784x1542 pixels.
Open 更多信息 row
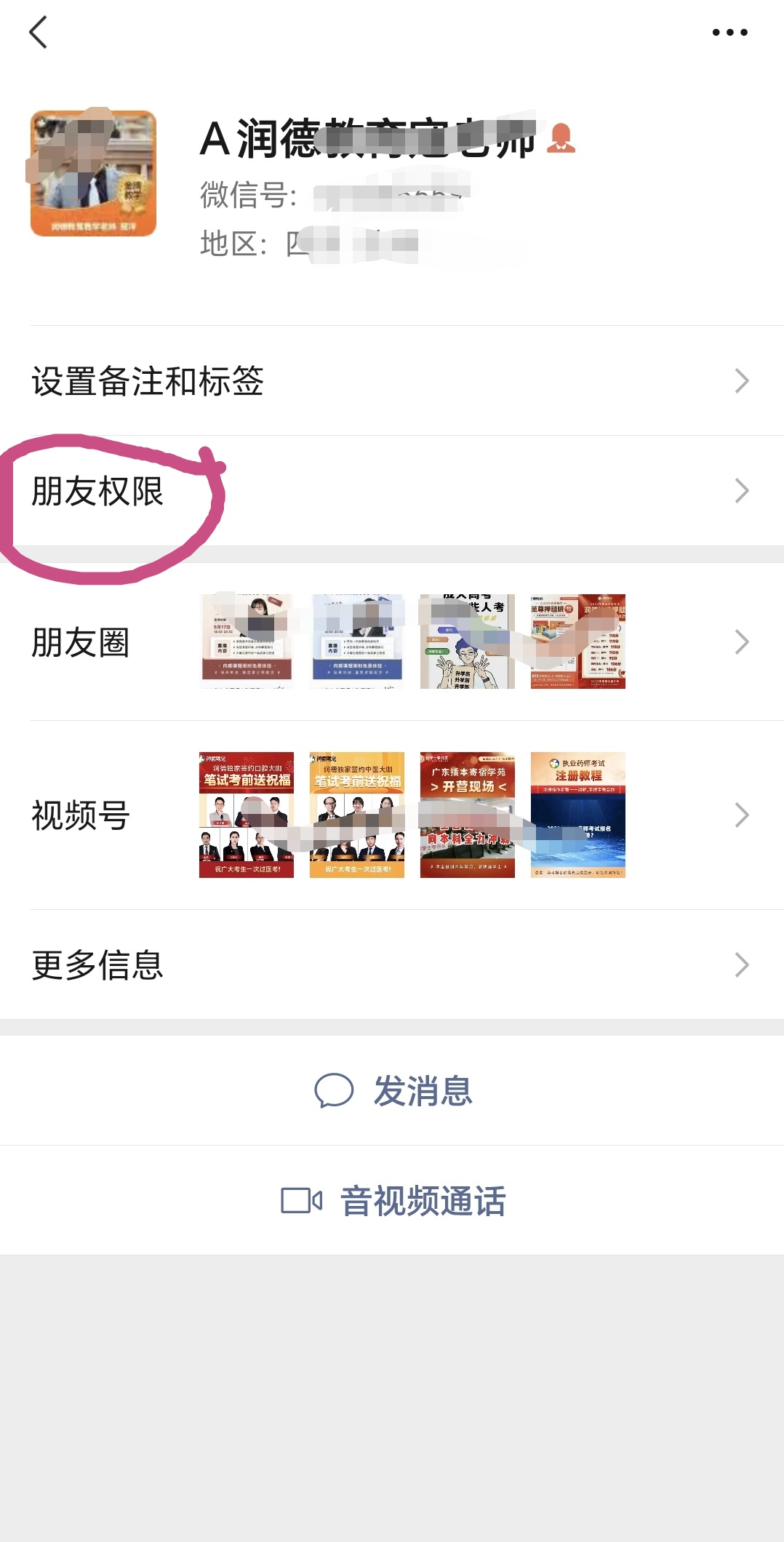392,964
